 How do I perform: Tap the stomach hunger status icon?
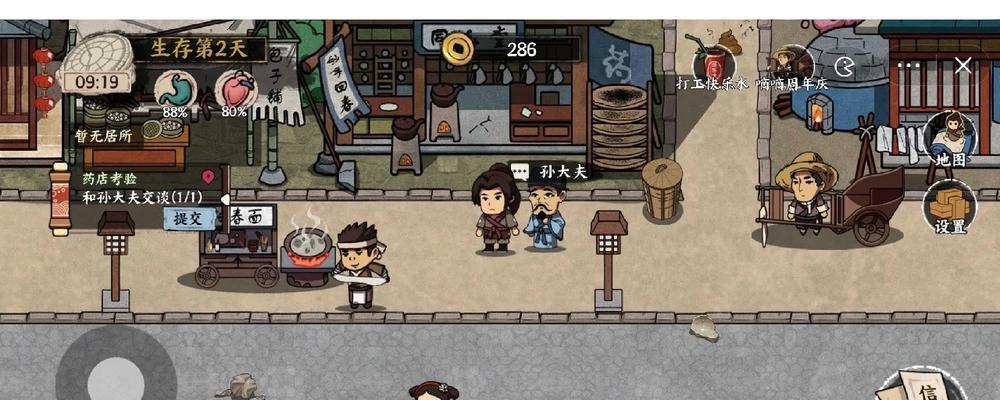point(174,88)
